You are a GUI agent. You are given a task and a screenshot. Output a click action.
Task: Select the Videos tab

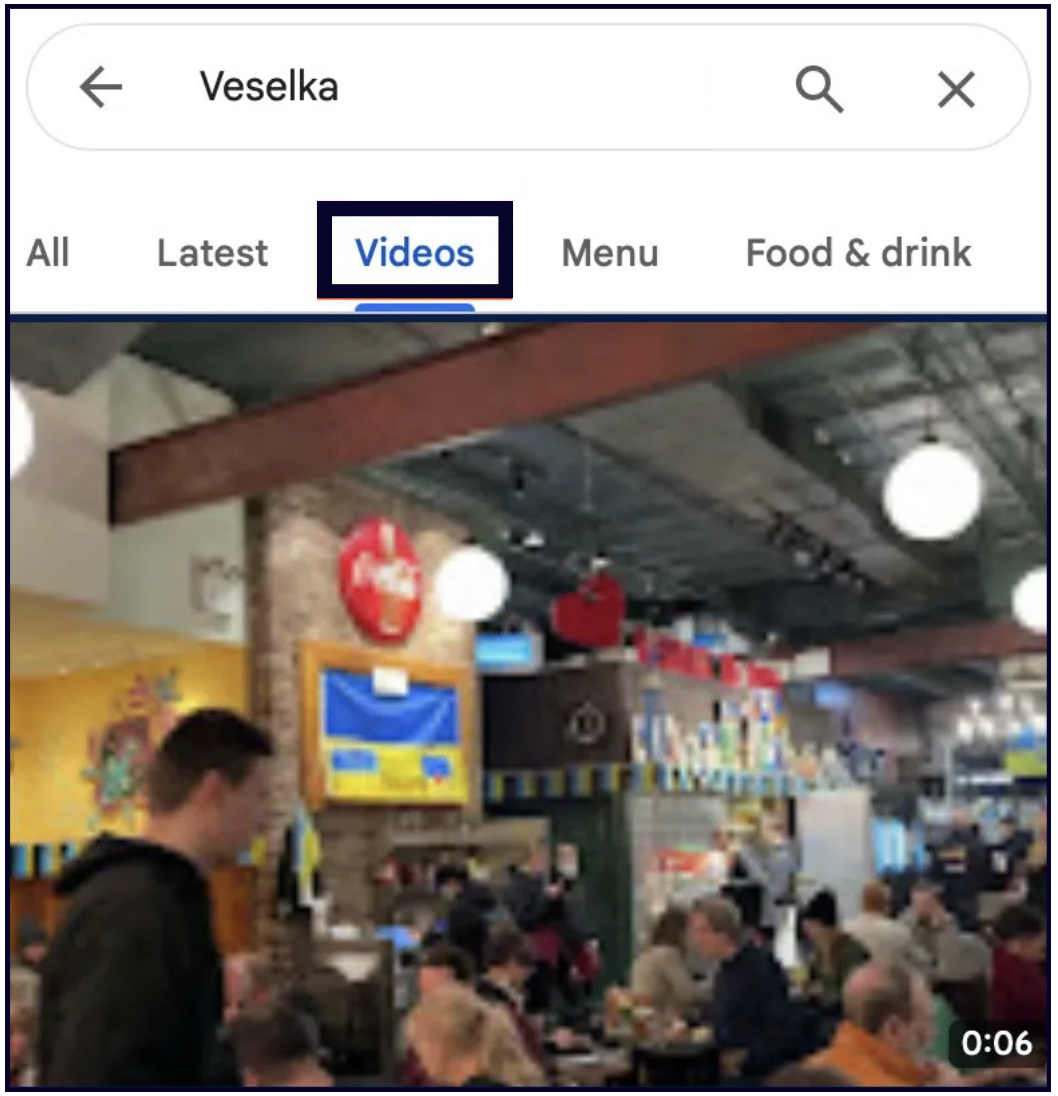(x=415, y=253)
